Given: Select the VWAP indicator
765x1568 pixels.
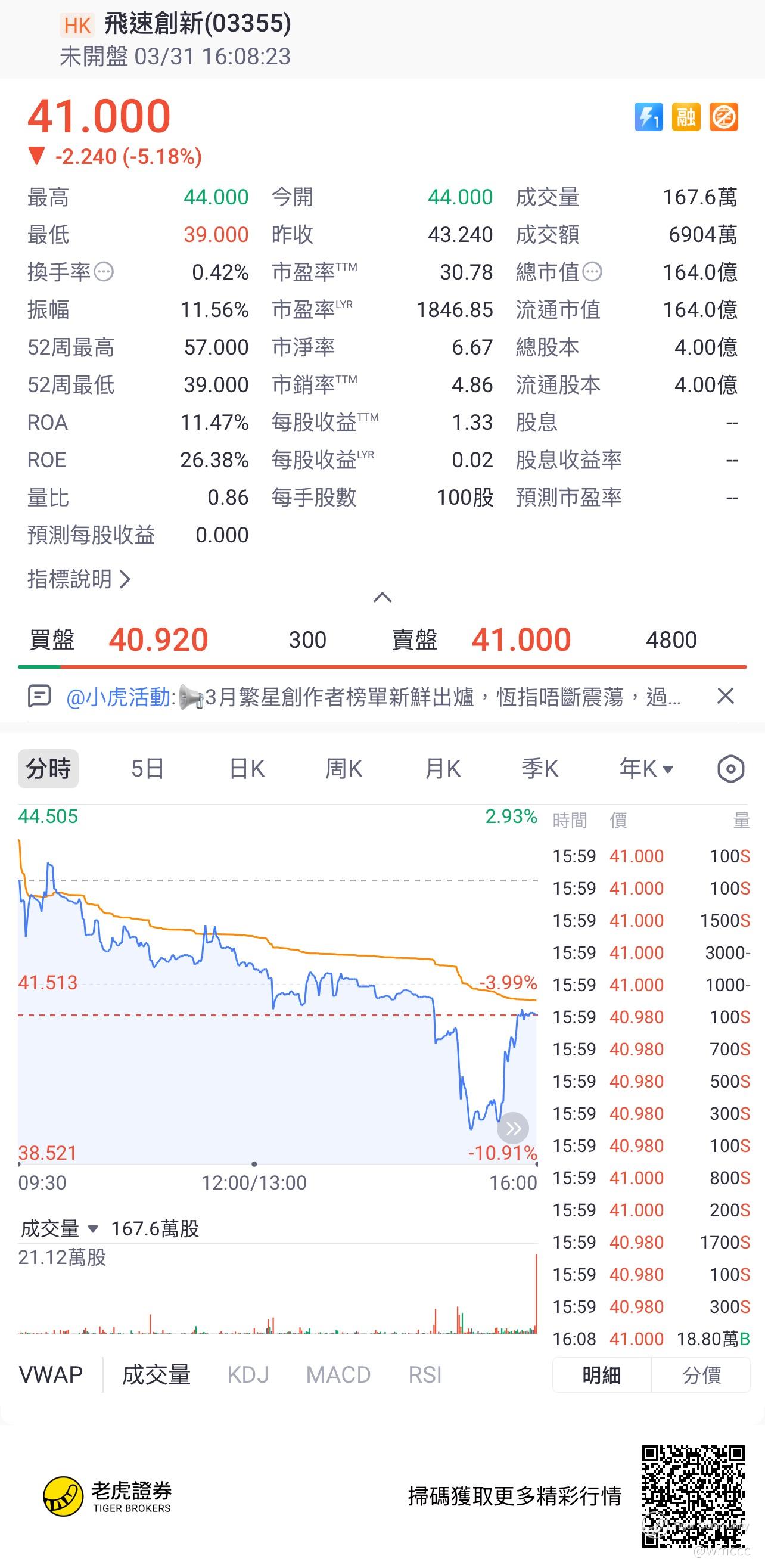Looking at the screenshot, I should tap(51, 1375).
